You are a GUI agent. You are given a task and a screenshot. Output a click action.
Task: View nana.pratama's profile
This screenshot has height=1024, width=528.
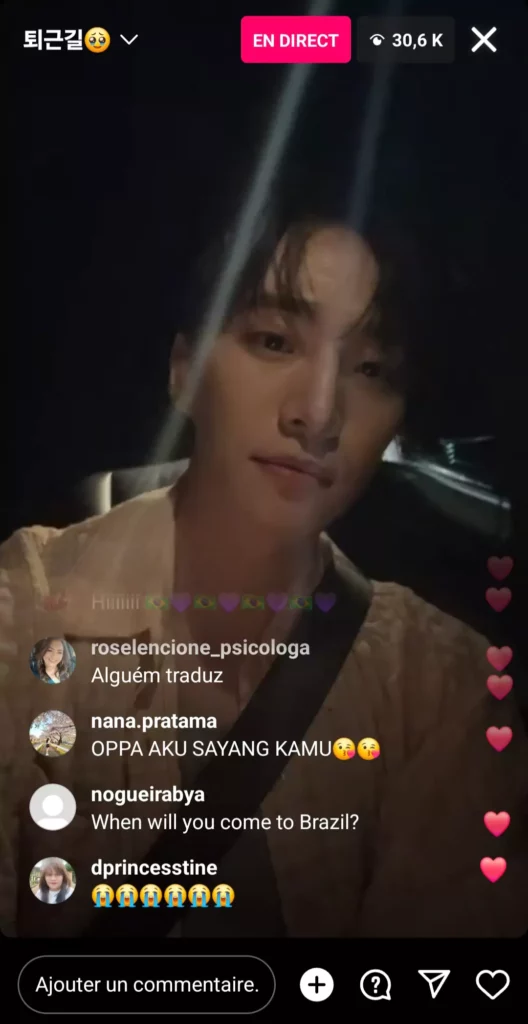coord(154,722)
